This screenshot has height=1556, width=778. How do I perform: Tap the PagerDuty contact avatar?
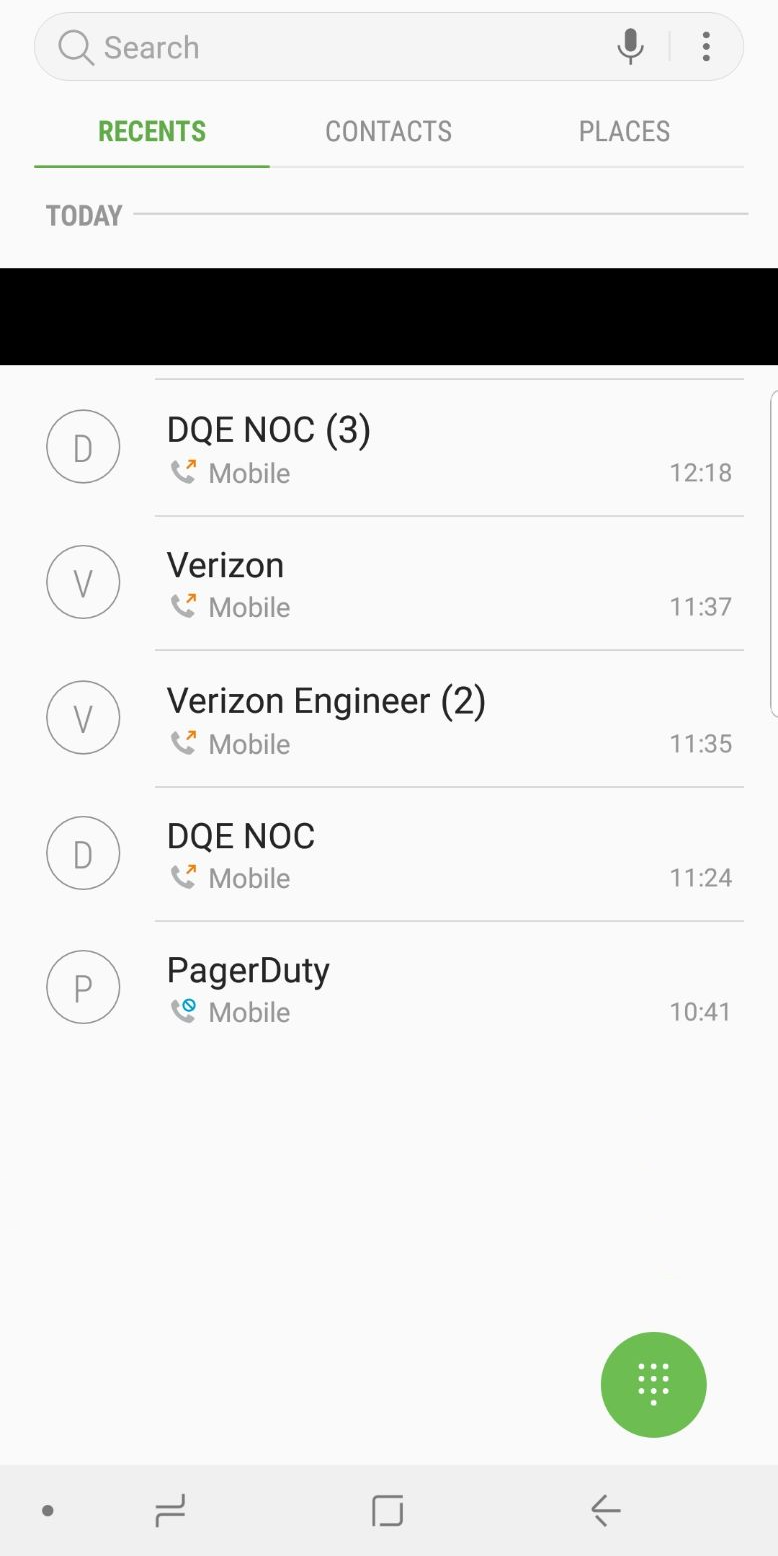pyautogui.click(x=83, y=987)
